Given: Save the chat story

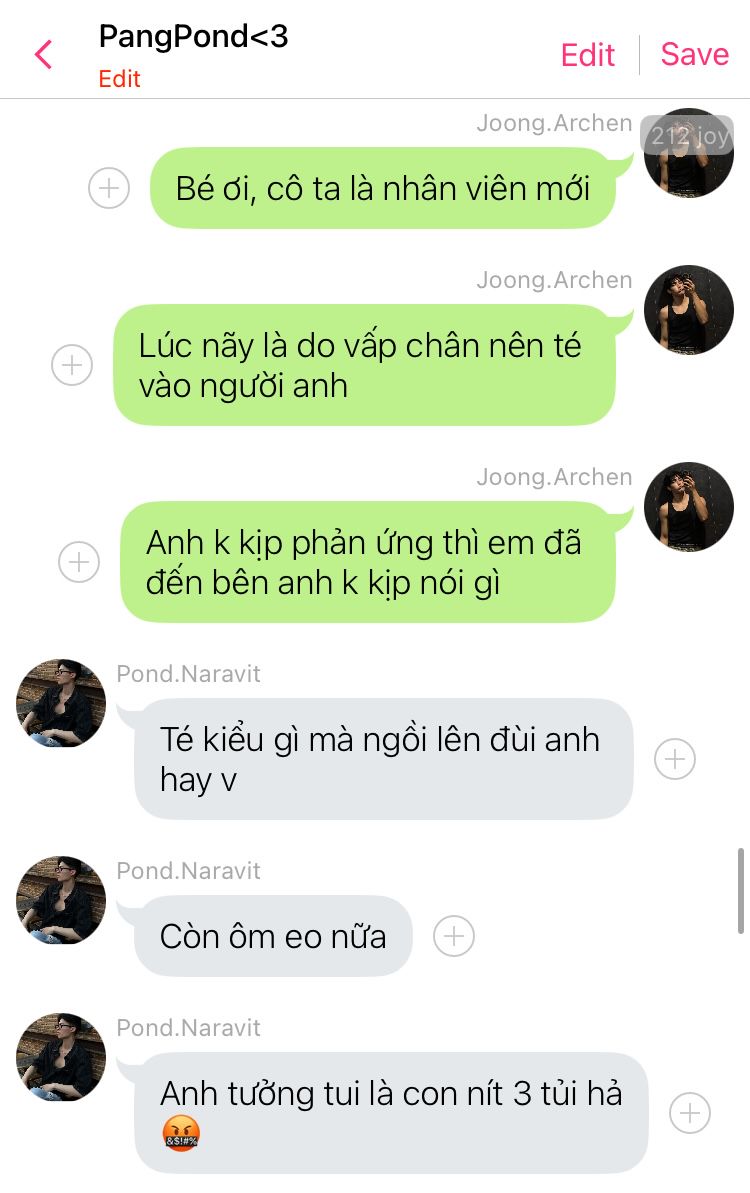Looking at the screenshot, I should coord(694,54).
